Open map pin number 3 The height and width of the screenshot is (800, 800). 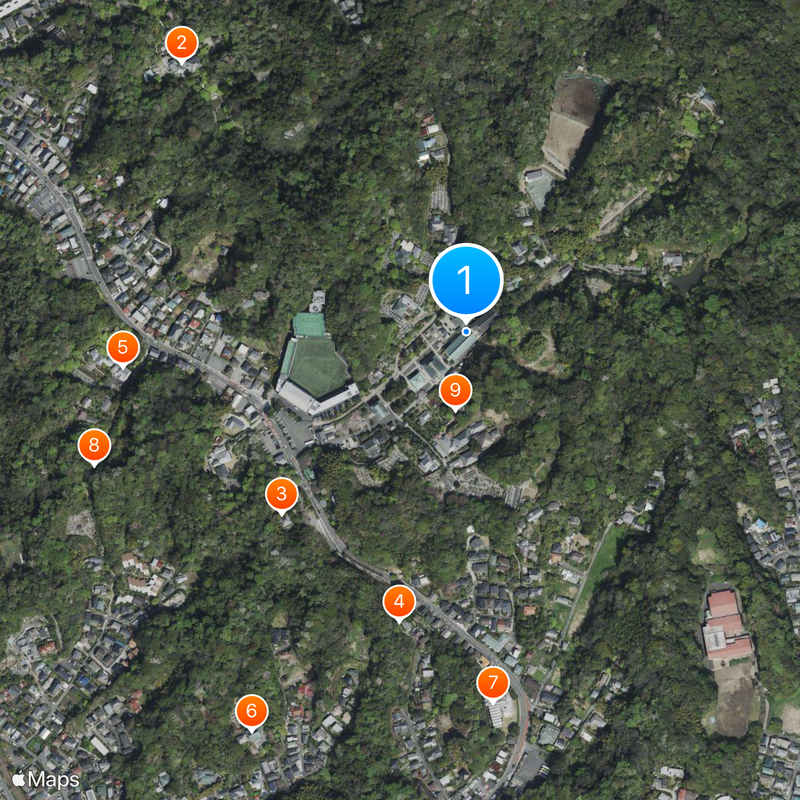[281, 493]
